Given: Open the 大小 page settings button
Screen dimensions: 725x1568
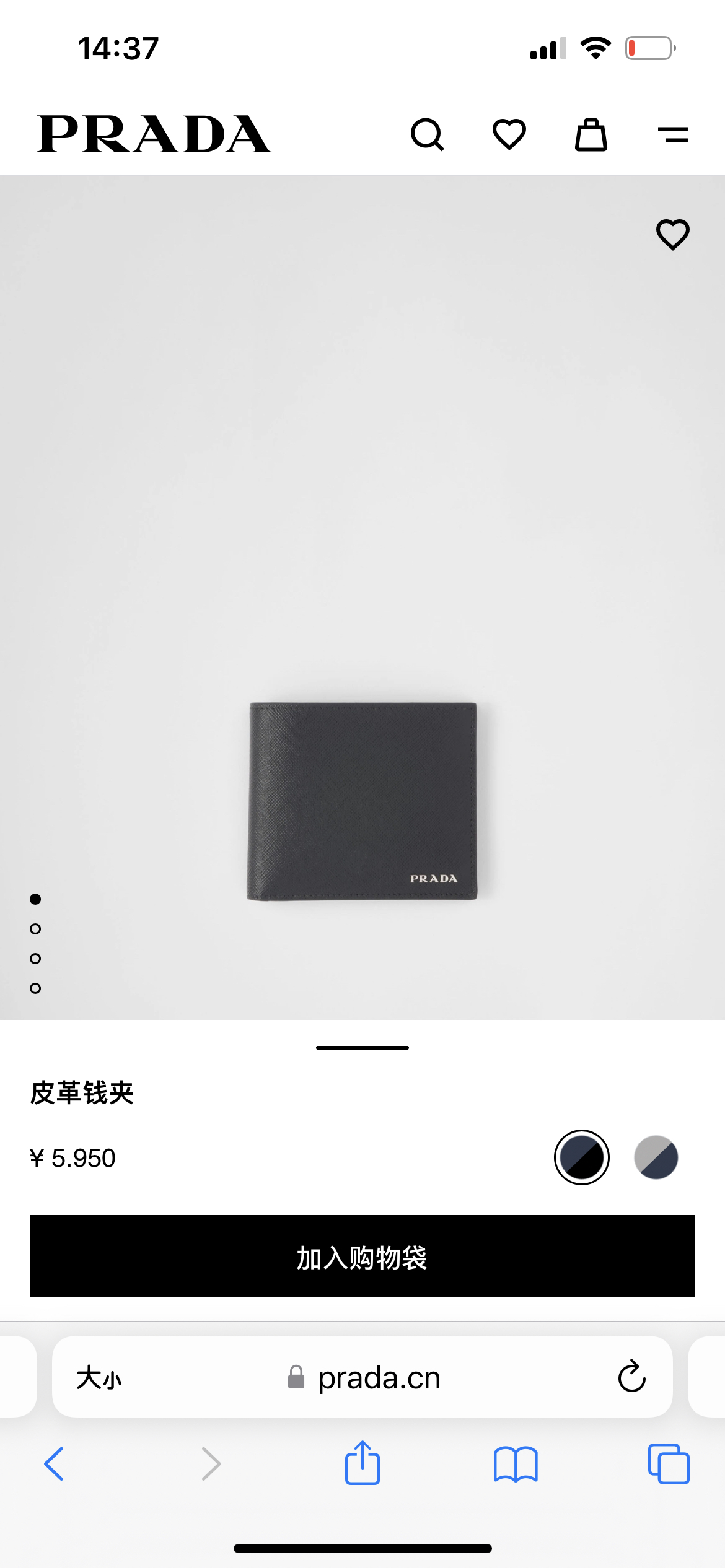Looking at the screenshot, I should click(99, 1378).
